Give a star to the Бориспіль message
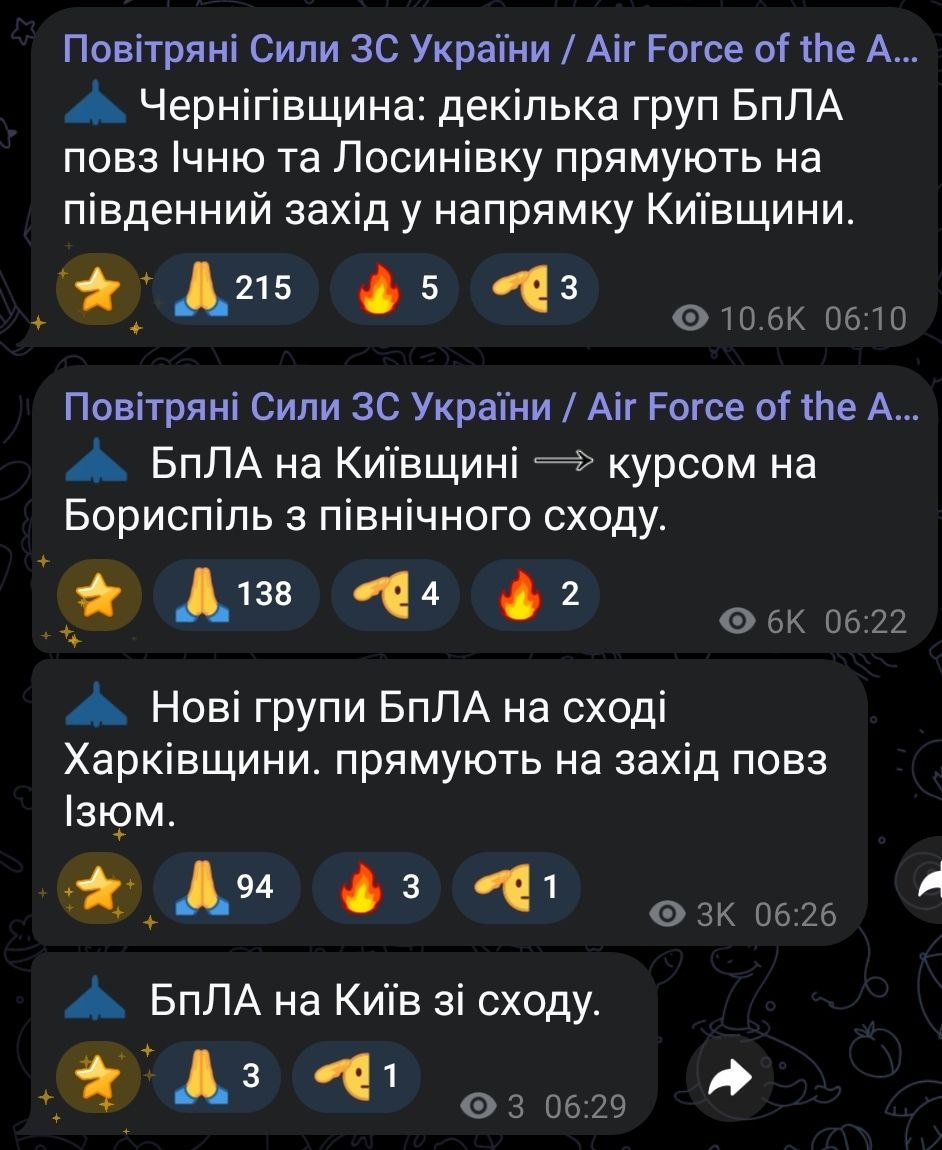Image resolution: width=942 pixels, height=1150 pixels. tap(95, 594)
